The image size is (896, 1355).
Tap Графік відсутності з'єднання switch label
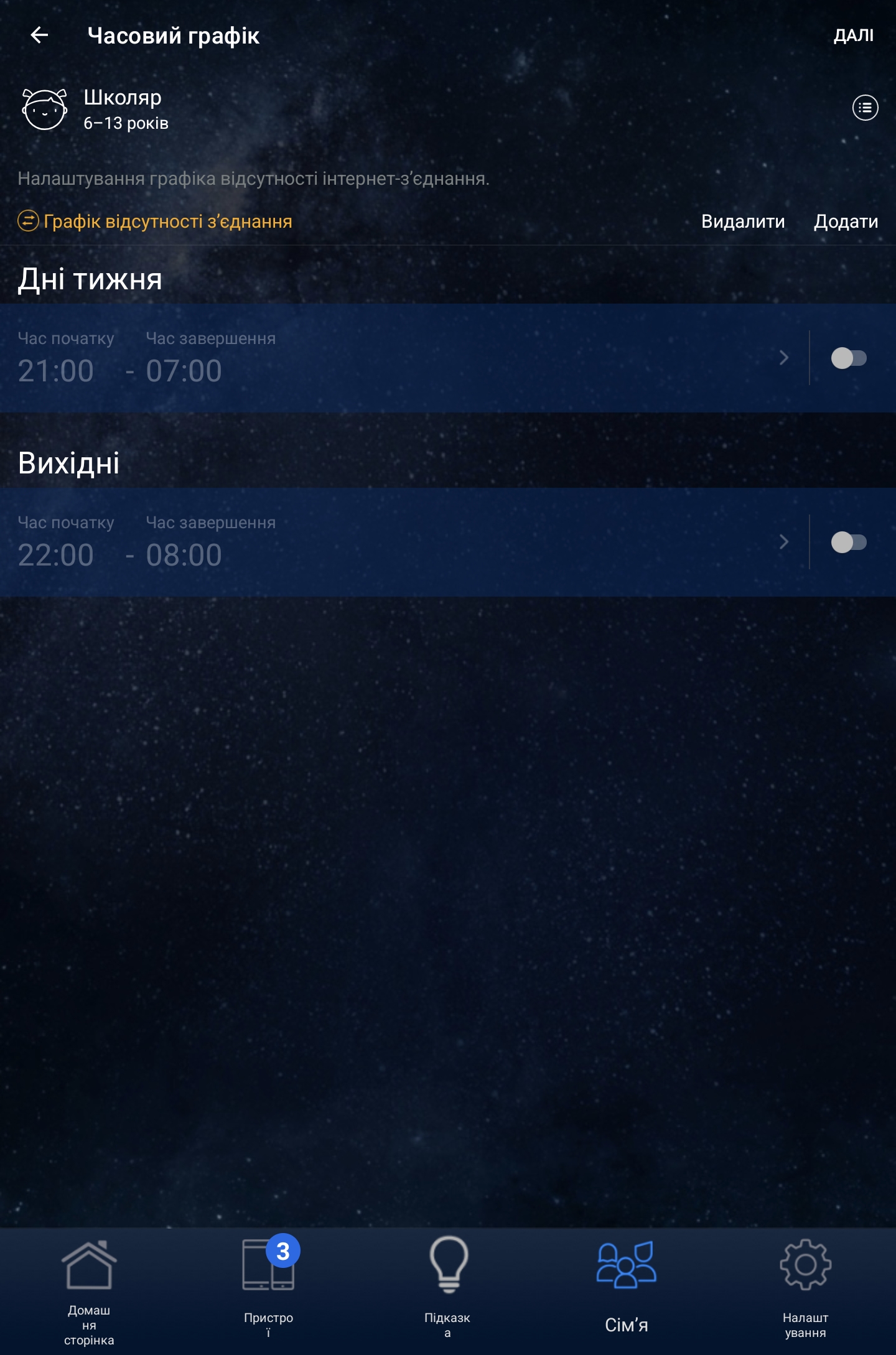pyautogui.click(x=167, y=221)
